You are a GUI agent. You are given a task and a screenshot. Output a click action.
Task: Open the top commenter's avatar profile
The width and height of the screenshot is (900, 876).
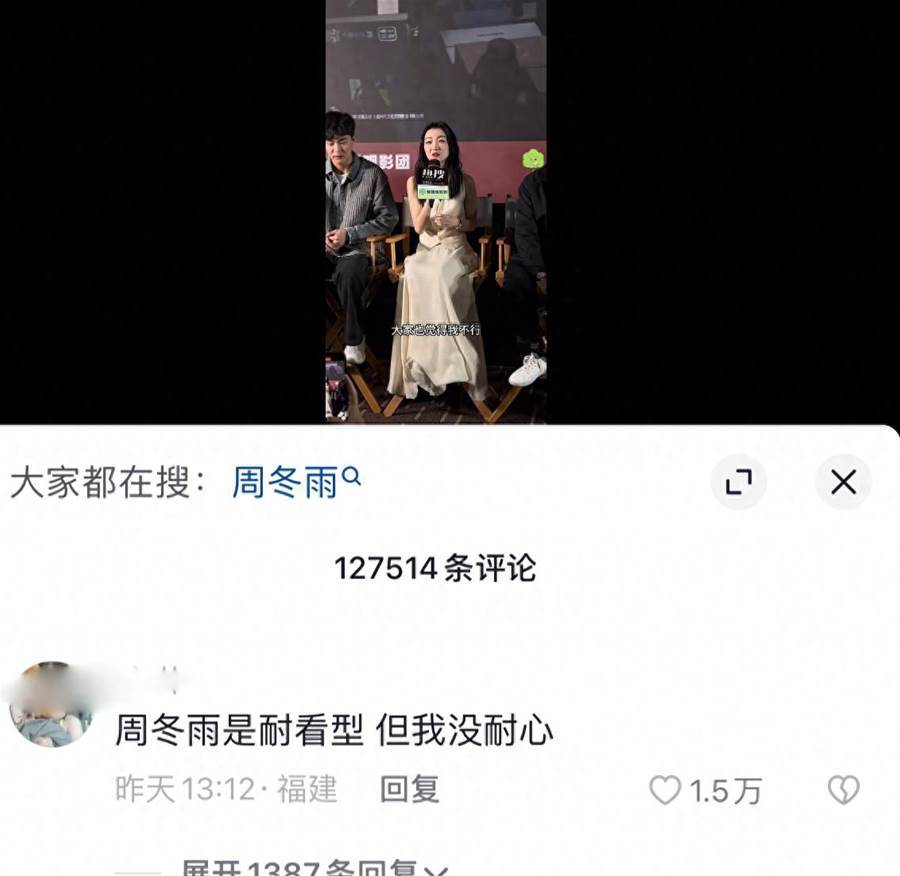pos(50,706)
